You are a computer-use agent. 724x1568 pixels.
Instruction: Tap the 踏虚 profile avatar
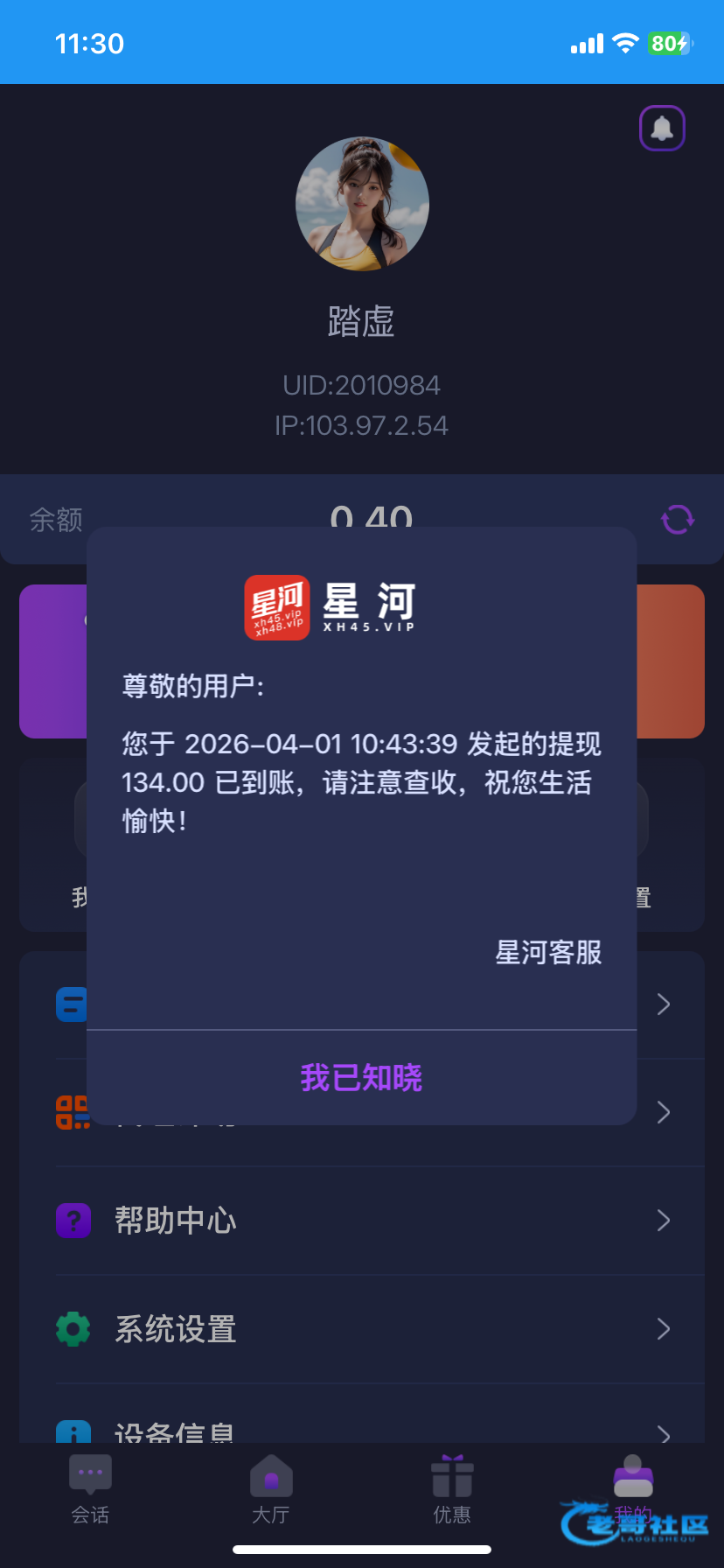[x=362, y=204]
